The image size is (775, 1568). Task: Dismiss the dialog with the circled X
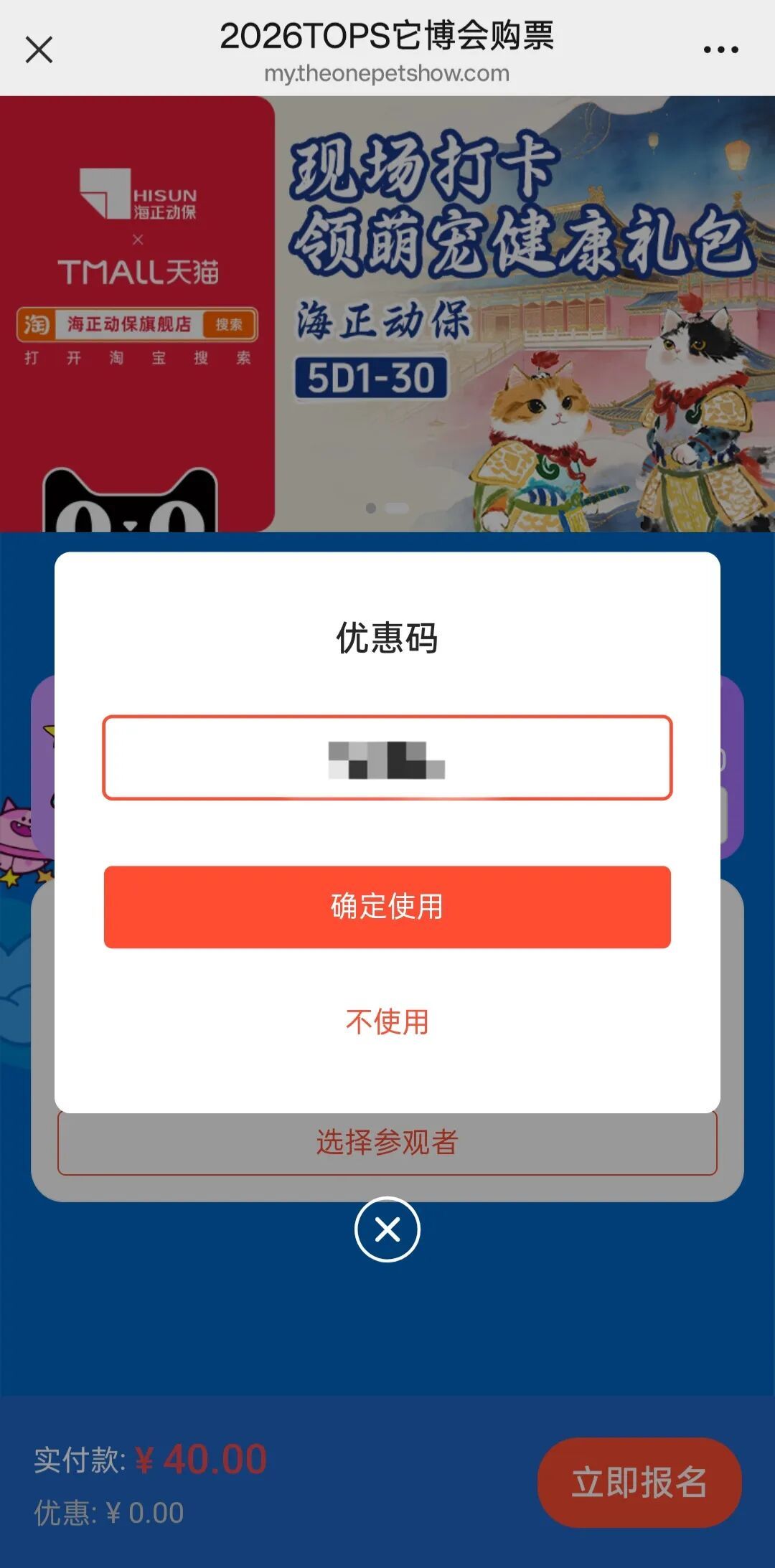pyautogui.click(x=387, y=1229)
